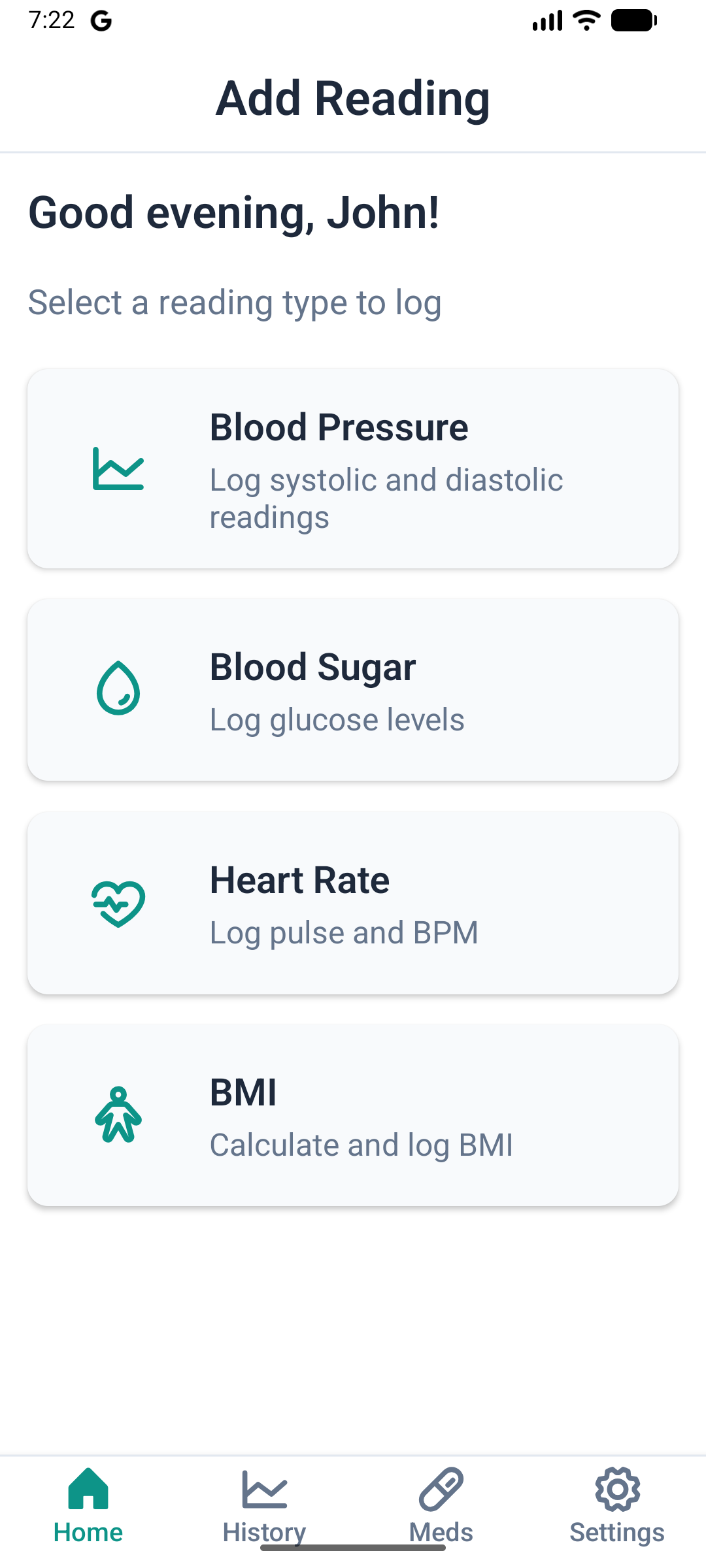This screenshot has width=706, height=1568.
Task: Open the Blood Pressure logging card
Action: [x=353, y=467]
